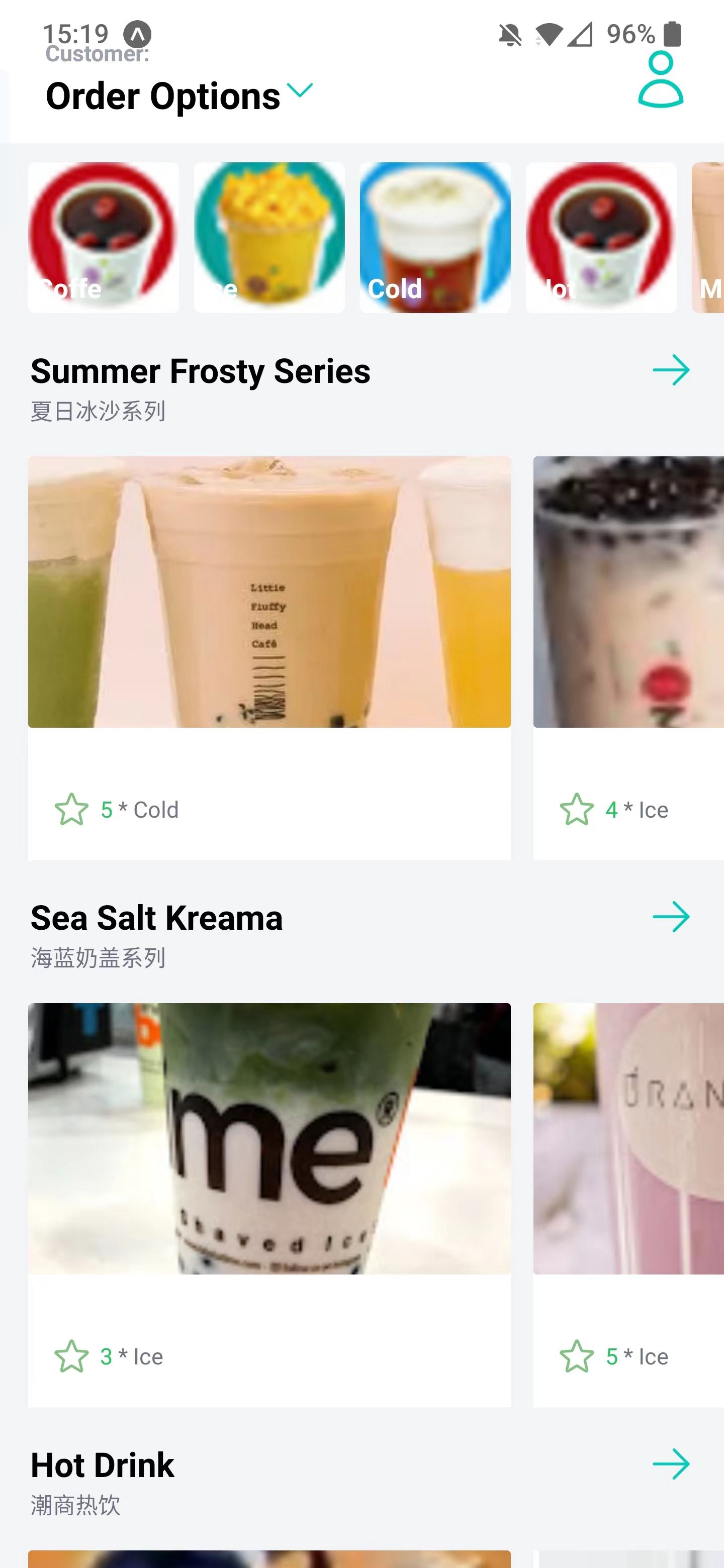Open the user profile icon
This screenshot has width=724, height=1568.
point(660,80)
